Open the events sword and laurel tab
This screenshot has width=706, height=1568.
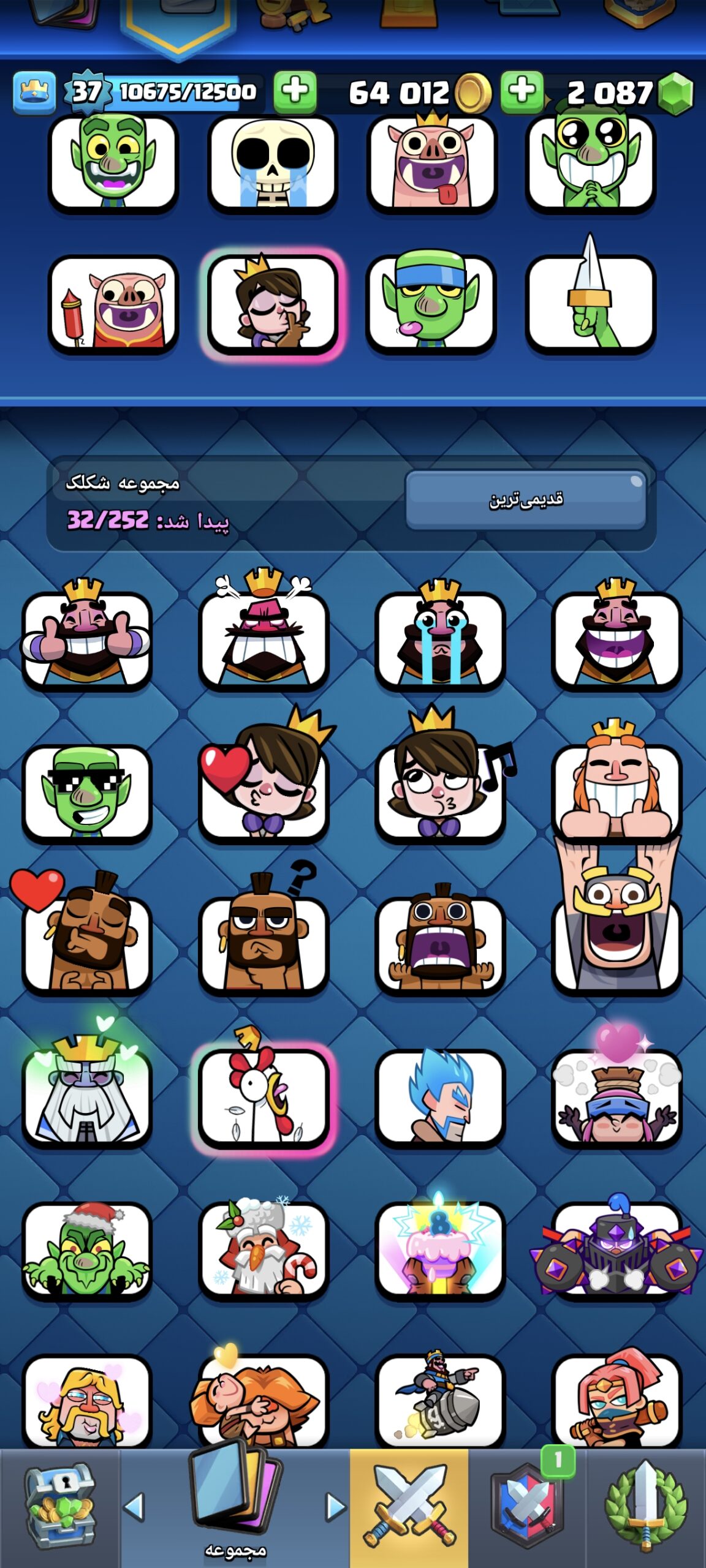click(x=646, y=1507)
